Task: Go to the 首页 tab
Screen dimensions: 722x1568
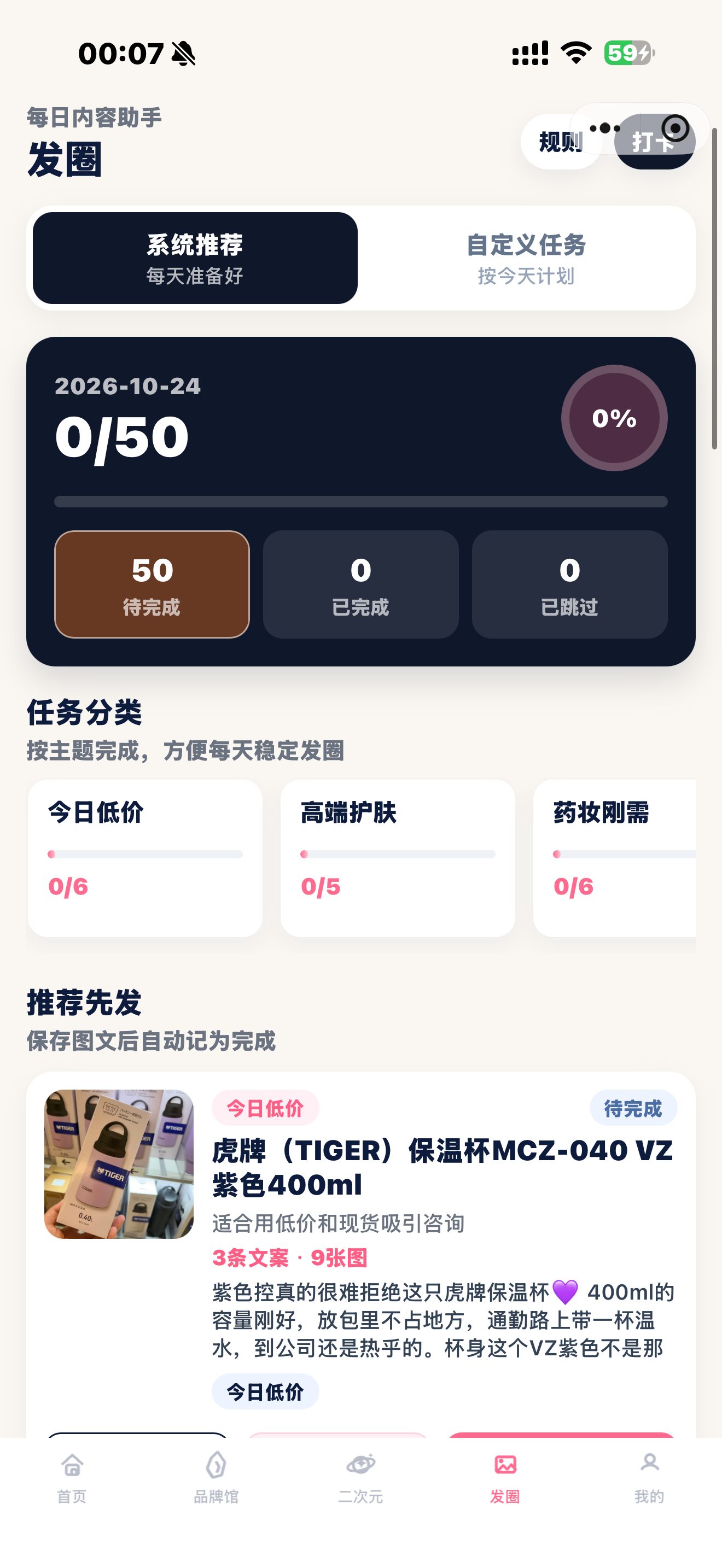Action: point(72,1477)
